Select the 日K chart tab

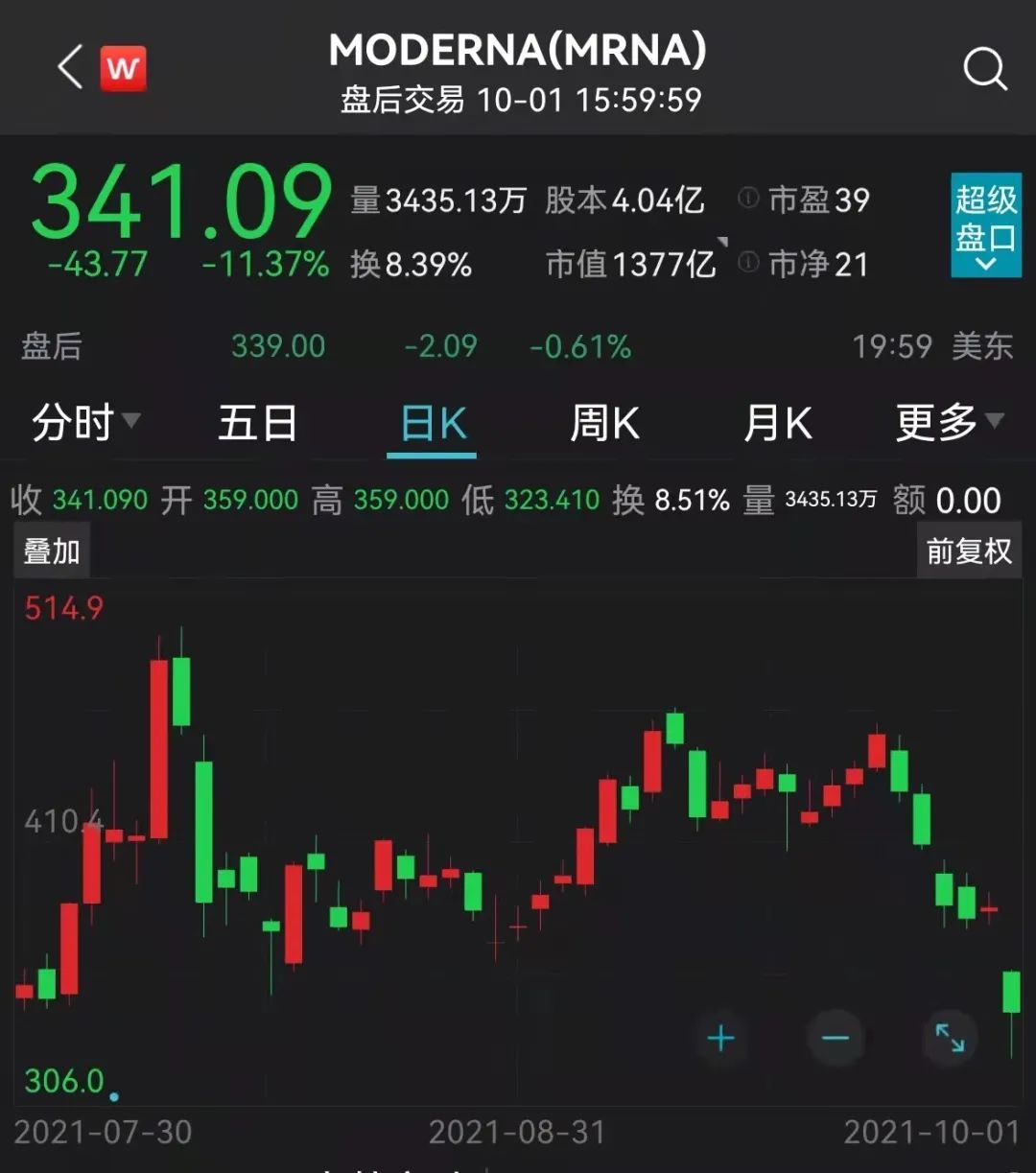coord(433,423)
